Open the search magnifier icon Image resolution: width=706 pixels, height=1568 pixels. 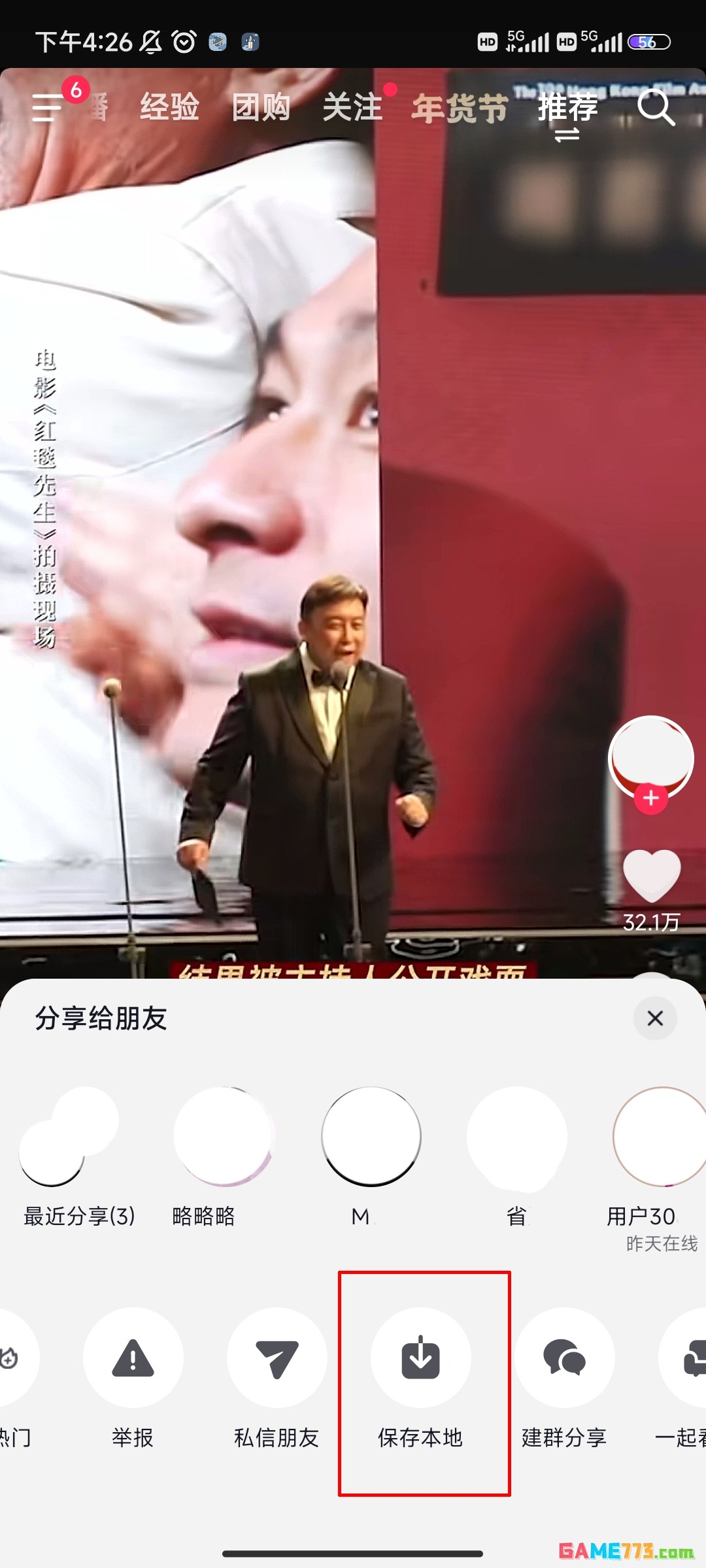click(x=656, y=107)
